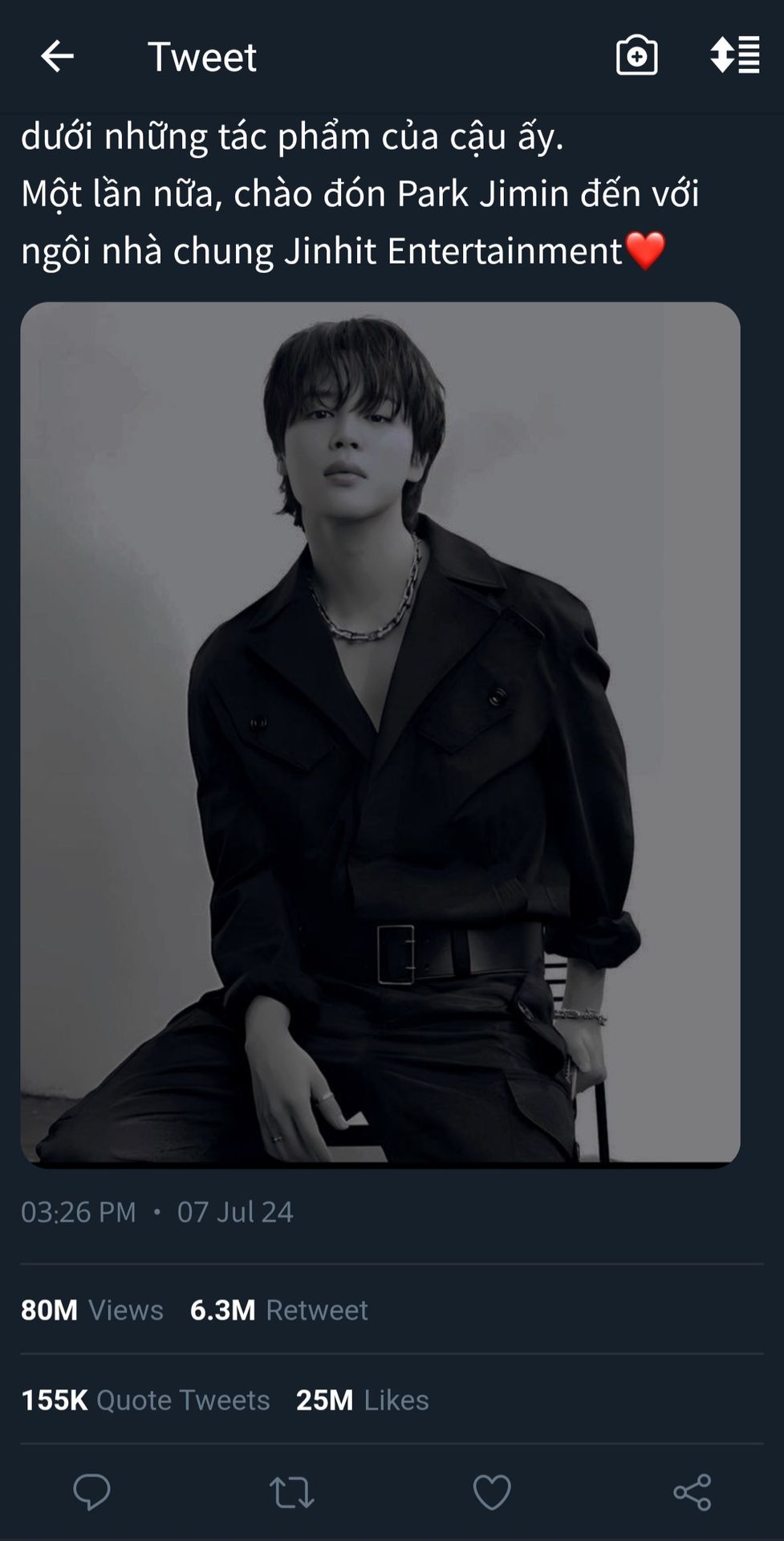Retweet this post
Image resolution: width=784 pixels, height=1541 pixels.
point(291,1492)
